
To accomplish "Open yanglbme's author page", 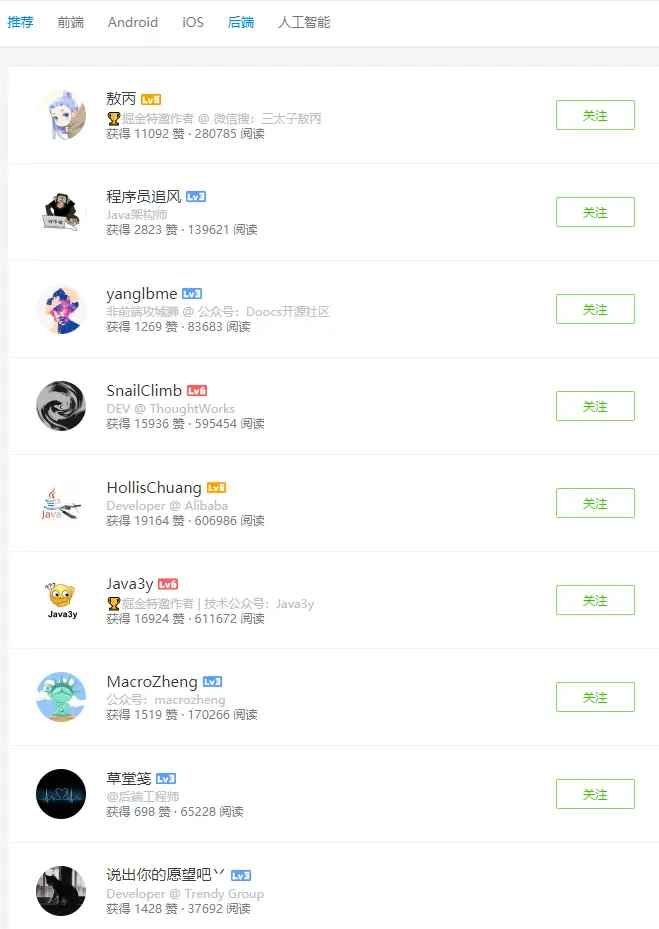I will (x=142, y=294).
